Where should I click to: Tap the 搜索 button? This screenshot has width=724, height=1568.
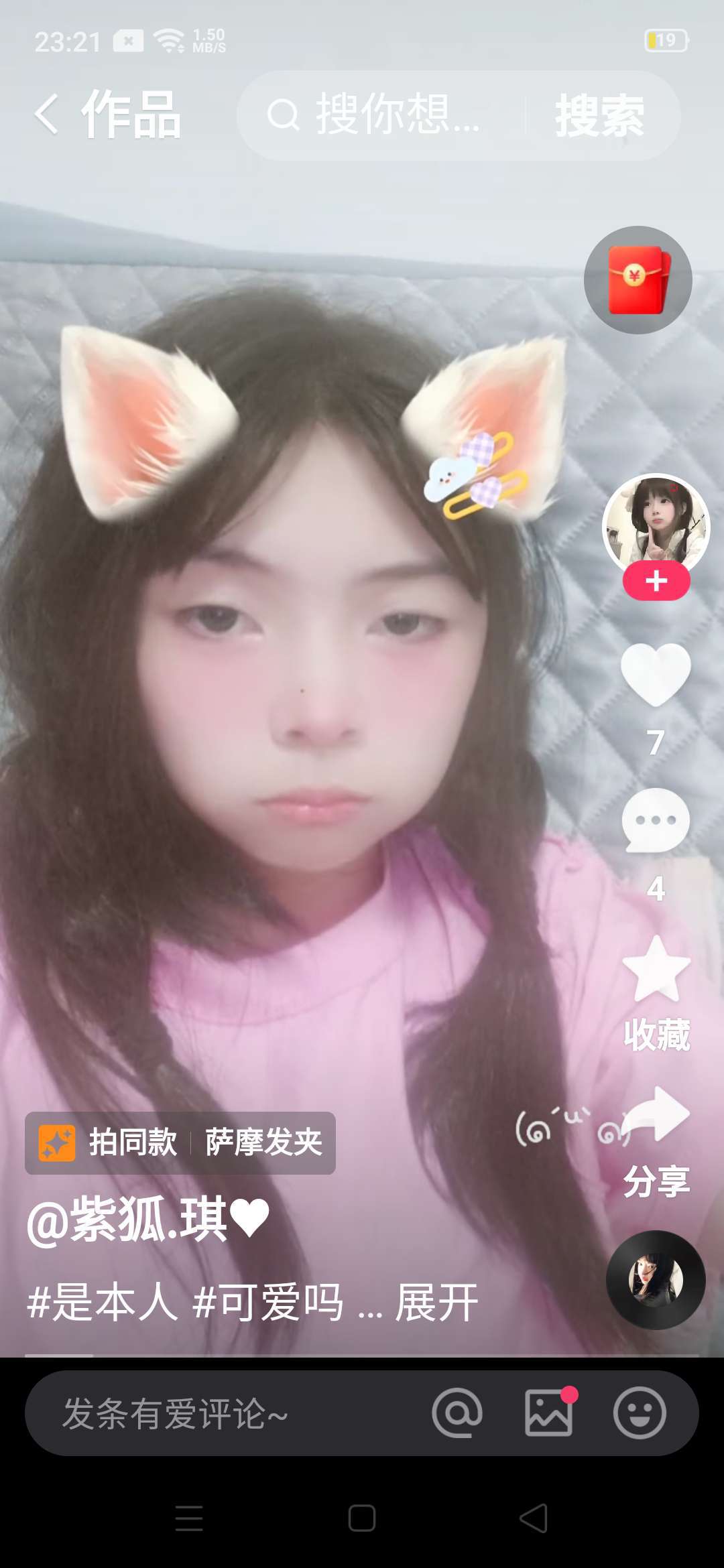point(599,115)
